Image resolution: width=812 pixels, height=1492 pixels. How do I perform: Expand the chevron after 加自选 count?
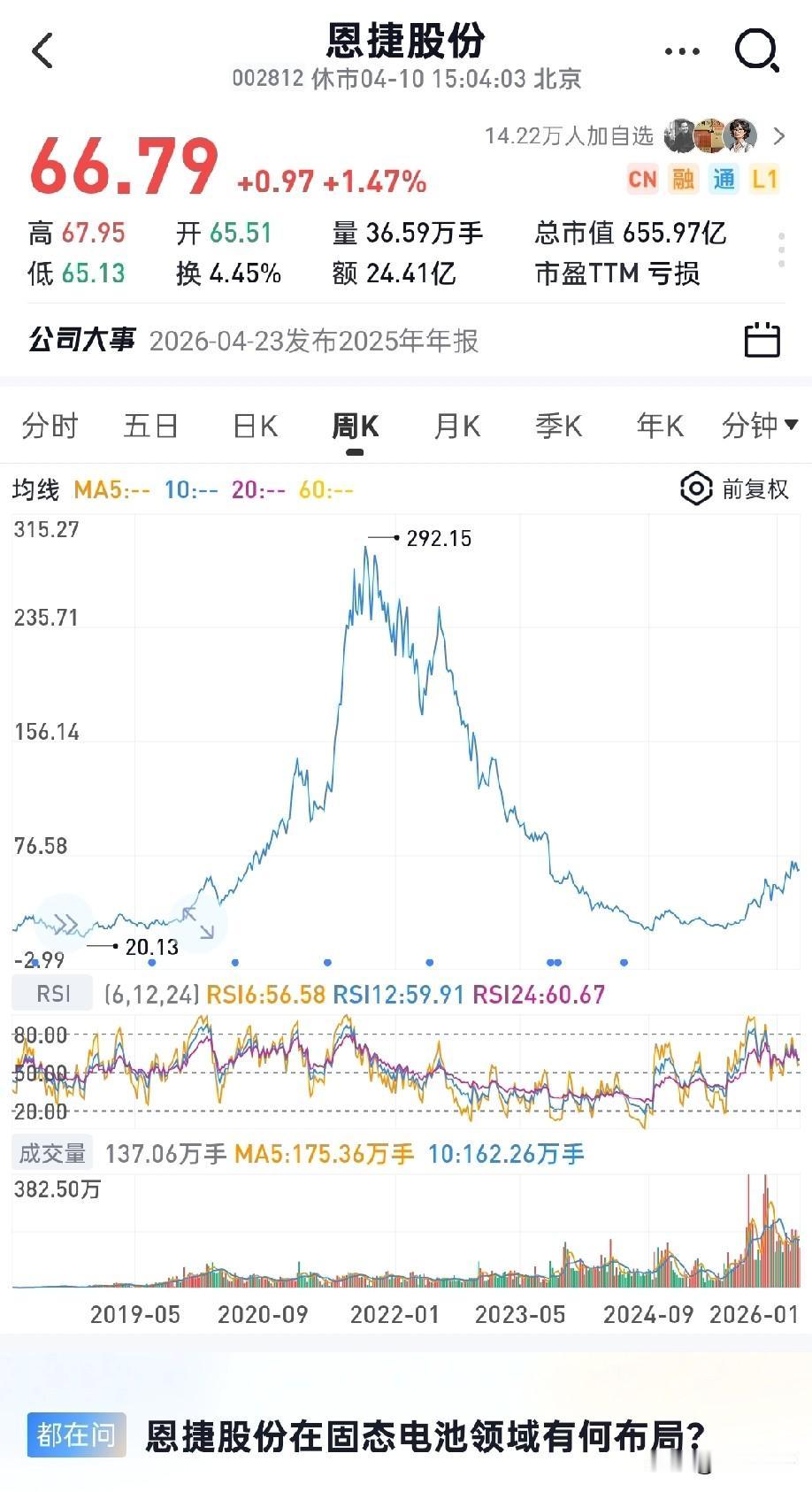[780, 137]
